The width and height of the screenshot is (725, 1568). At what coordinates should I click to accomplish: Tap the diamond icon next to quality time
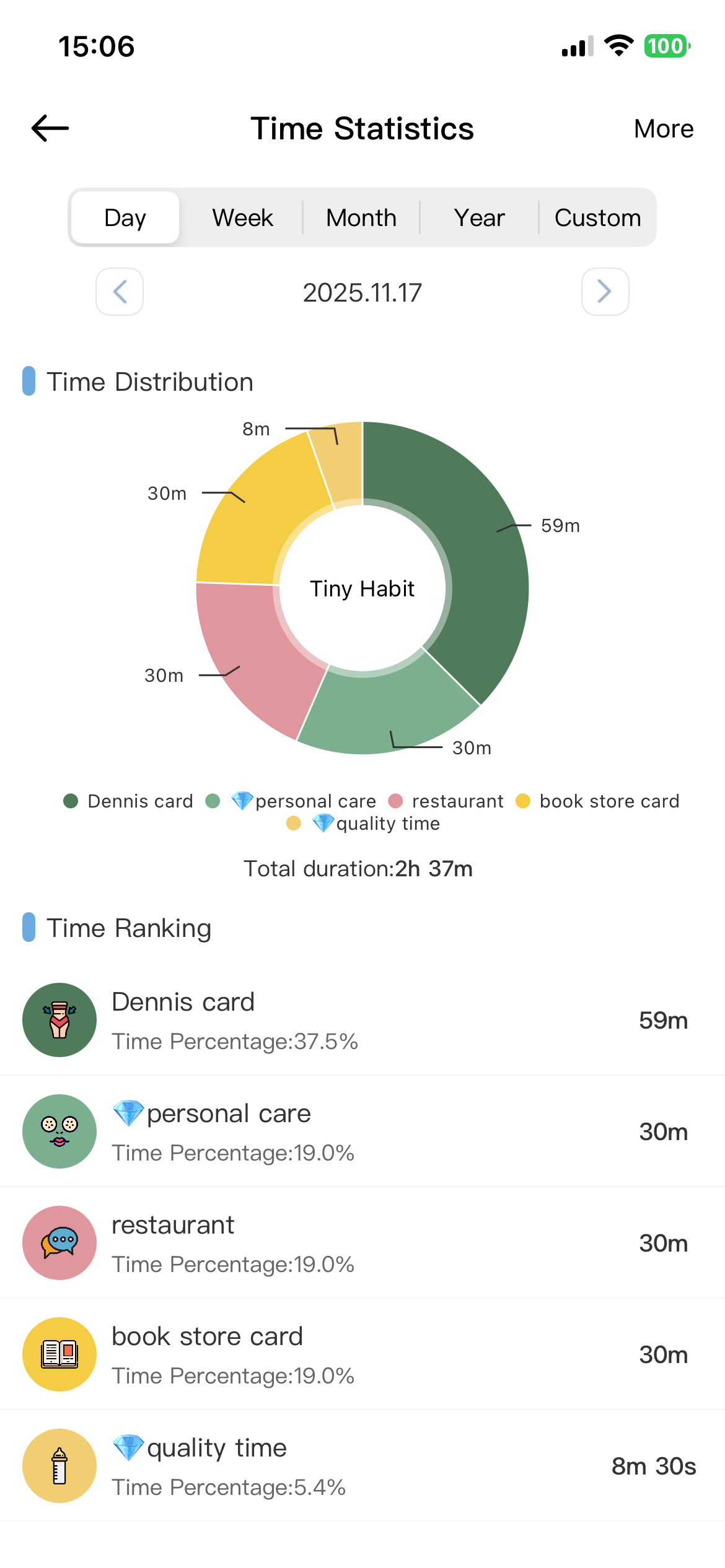tap(128, 1447)
